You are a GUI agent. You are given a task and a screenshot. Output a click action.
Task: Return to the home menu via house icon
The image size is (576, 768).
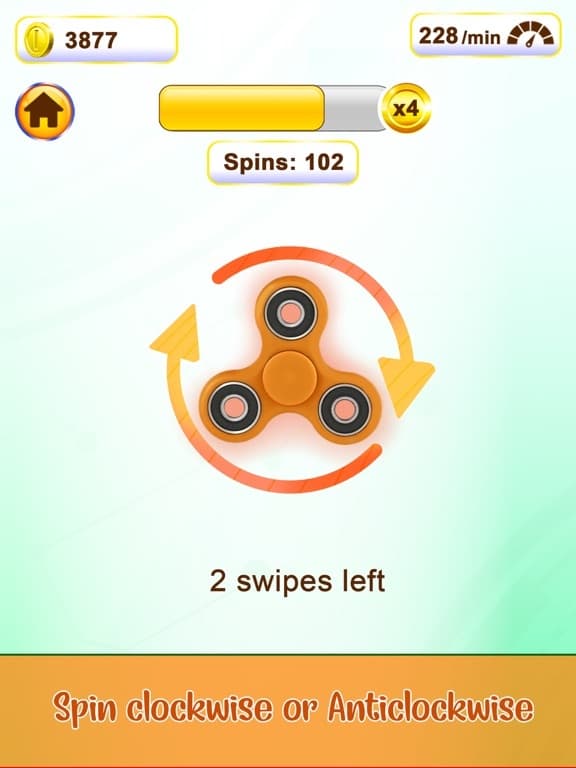pyautogui.click(x=45, y=111)
